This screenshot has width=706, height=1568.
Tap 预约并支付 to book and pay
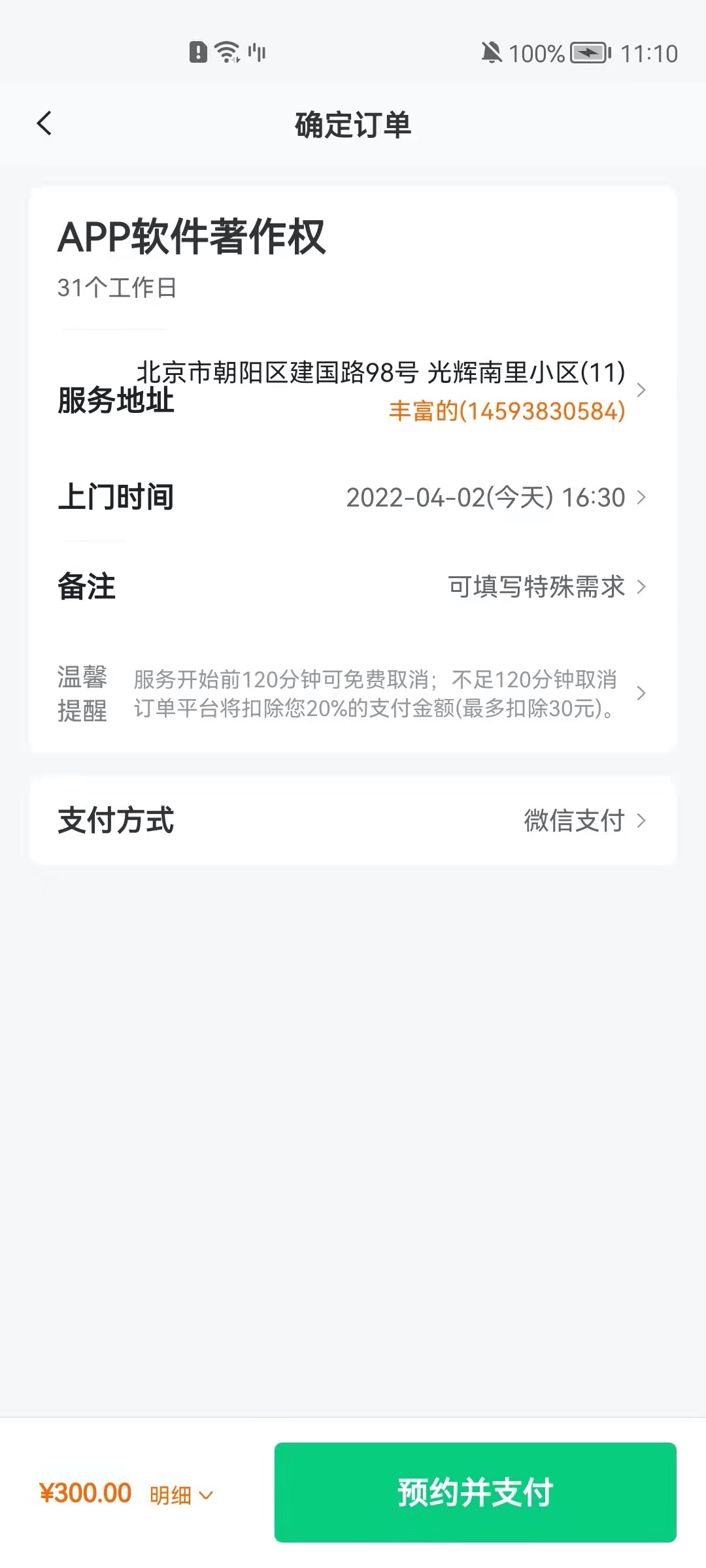pyautogui.click(x=475, y=1492)
